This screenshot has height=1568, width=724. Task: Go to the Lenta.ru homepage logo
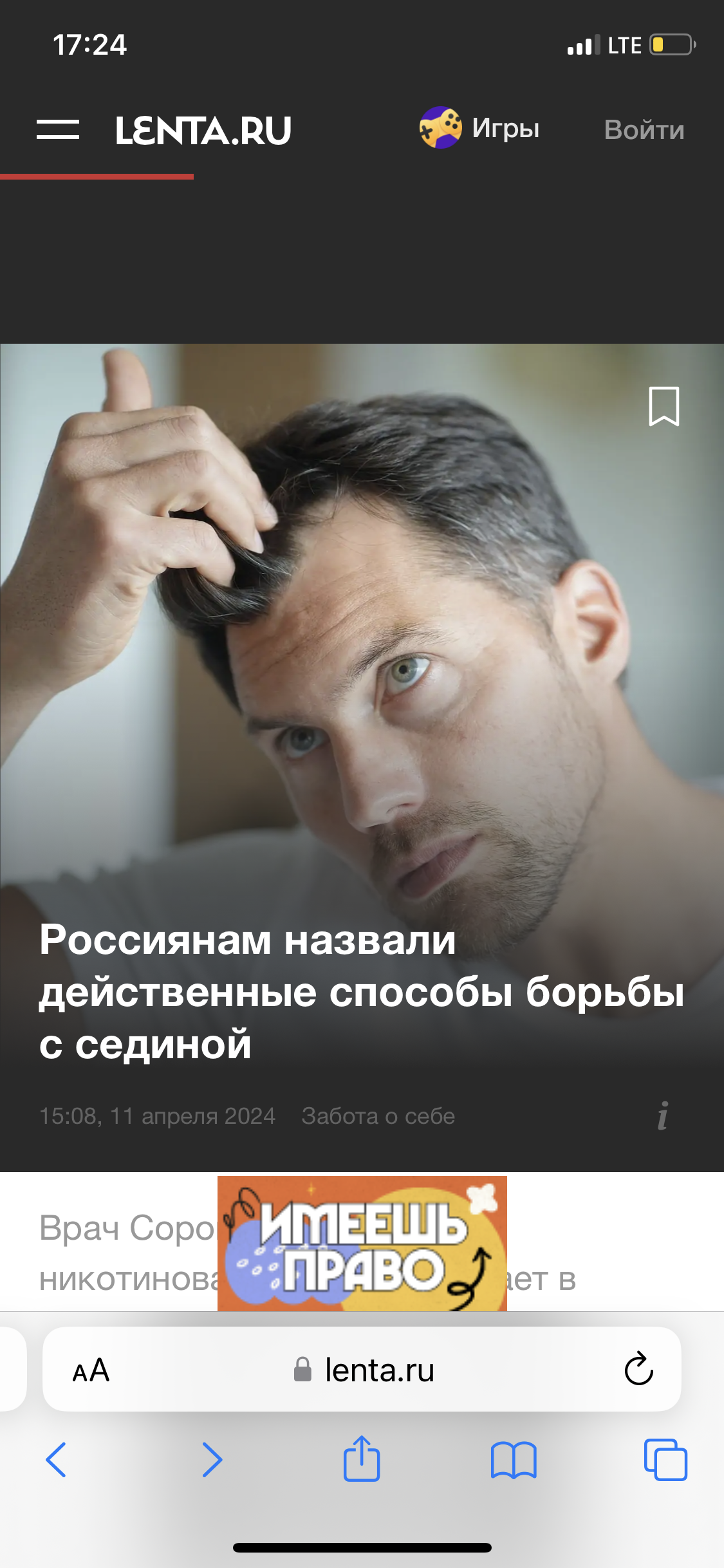[x=203, y=131]
